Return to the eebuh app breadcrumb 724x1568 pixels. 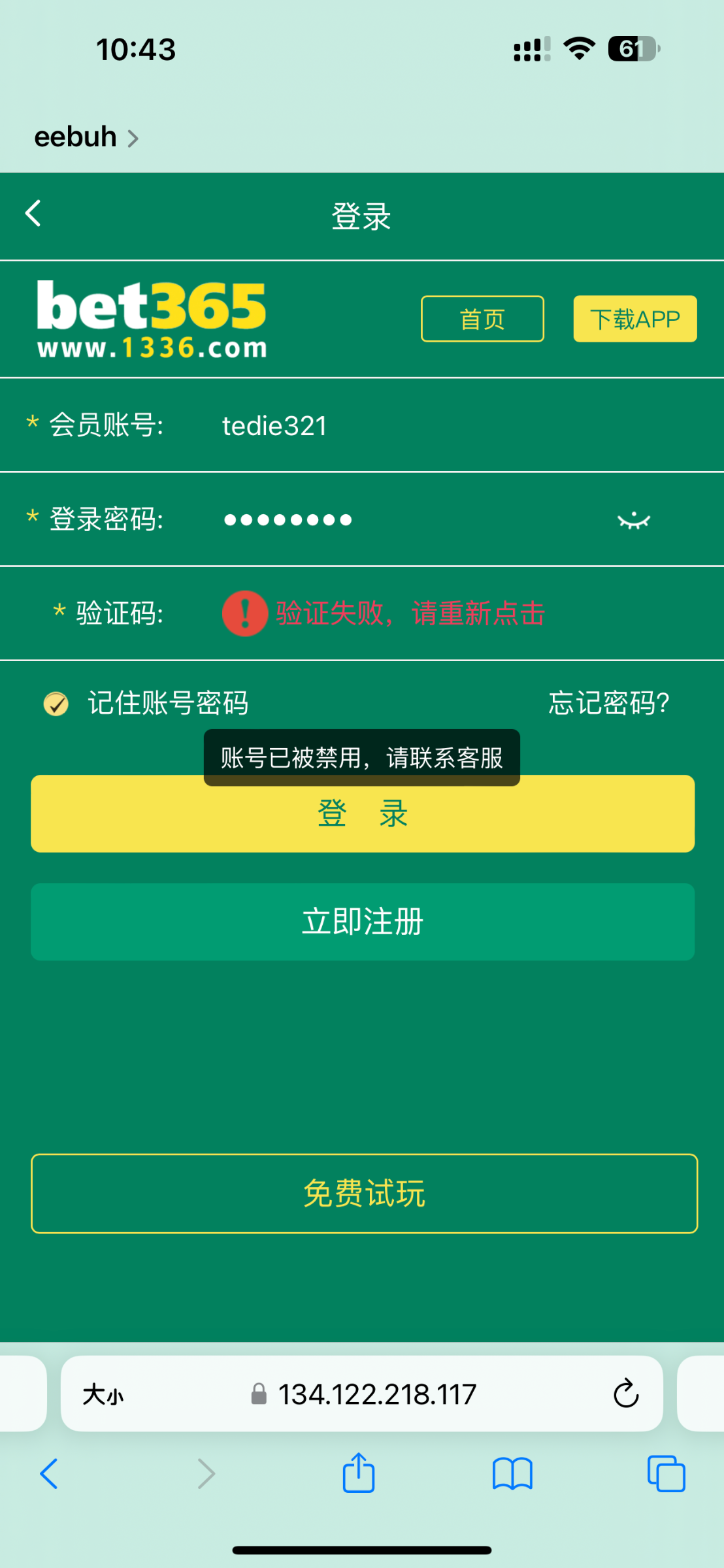[x=86, y=137]
